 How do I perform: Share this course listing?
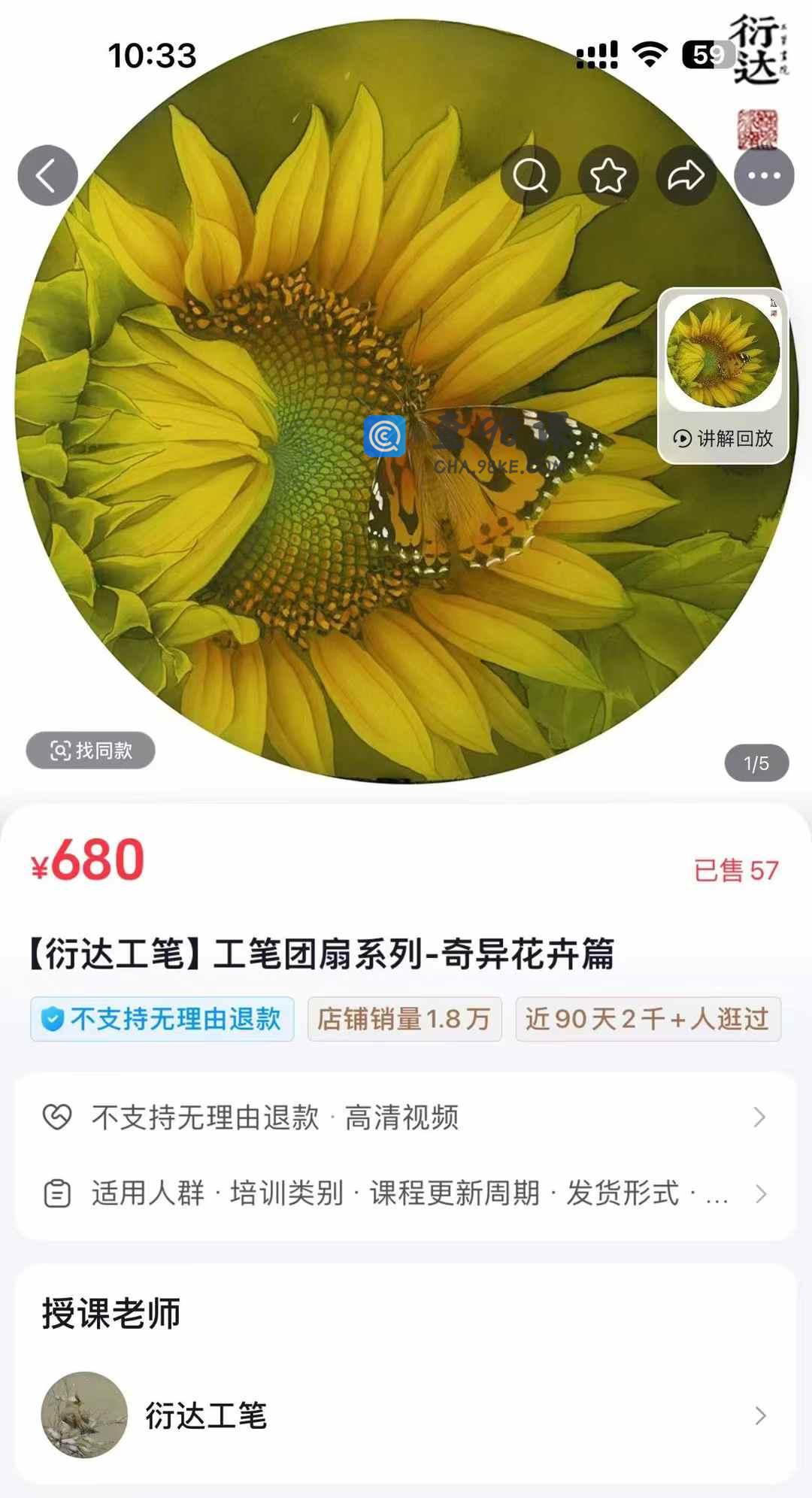point(686,176)
